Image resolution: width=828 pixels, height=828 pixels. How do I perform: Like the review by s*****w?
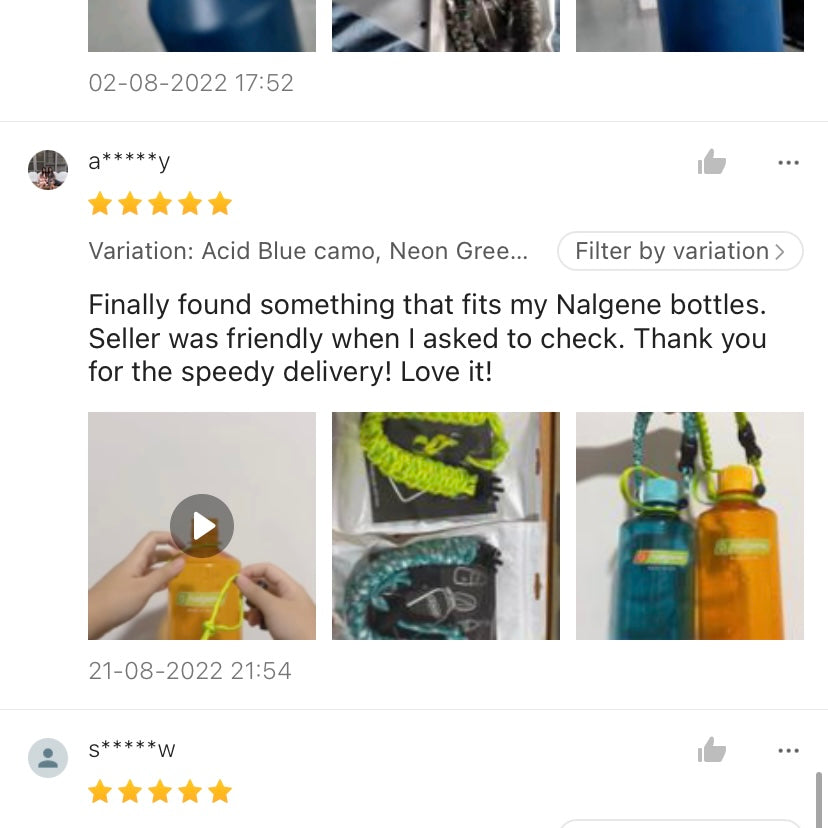712,750
